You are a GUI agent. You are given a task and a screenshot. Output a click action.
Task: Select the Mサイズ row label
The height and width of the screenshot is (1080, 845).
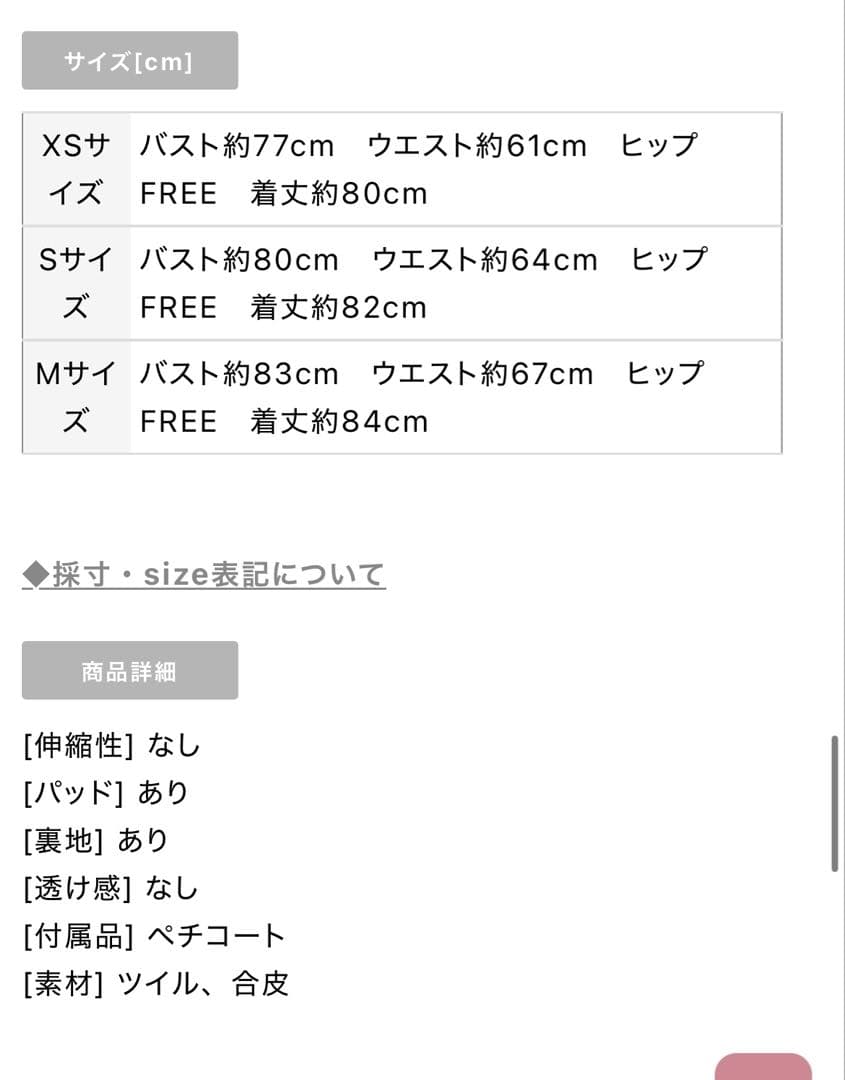tap(76, 397)
